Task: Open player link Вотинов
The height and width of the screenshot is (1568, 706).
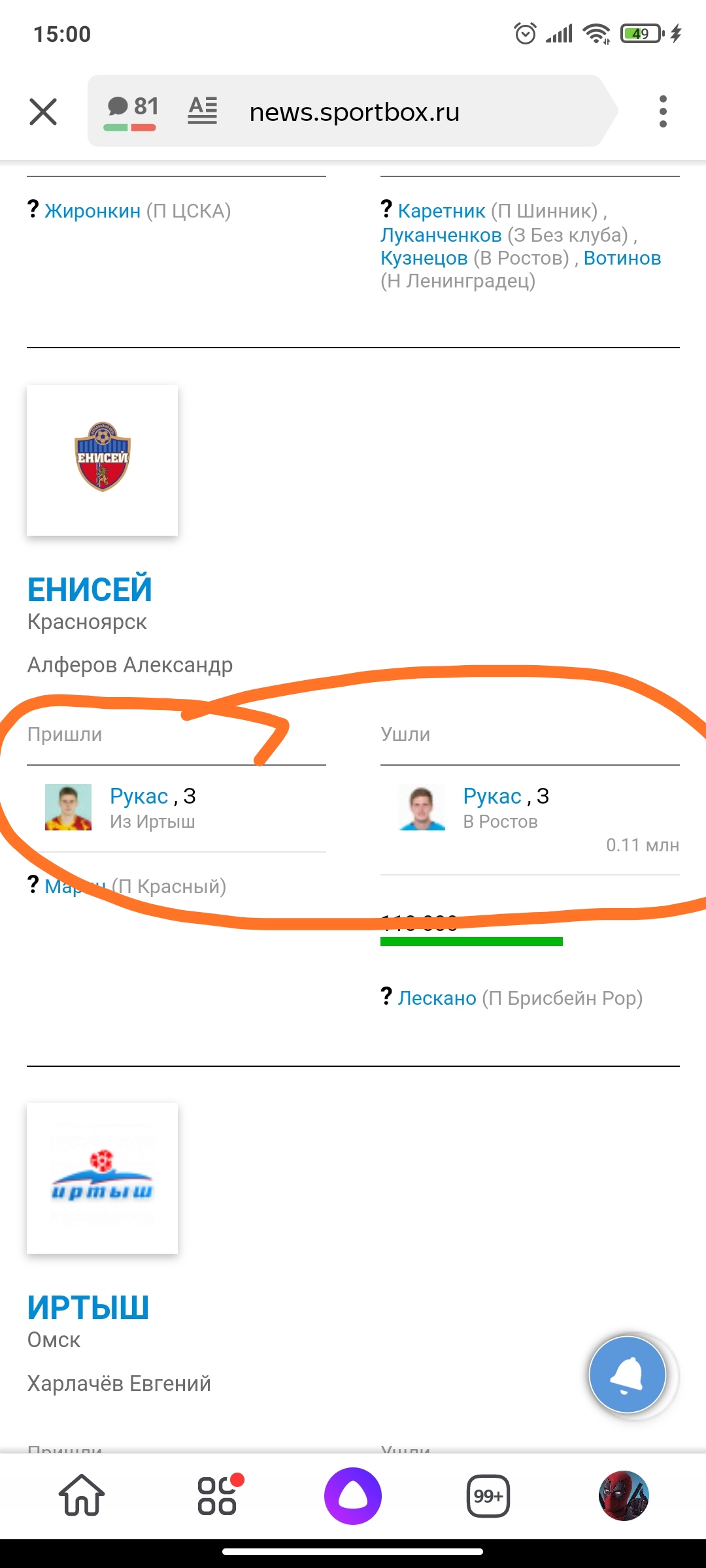Action: pyautogui.click(x=622, y=258)
